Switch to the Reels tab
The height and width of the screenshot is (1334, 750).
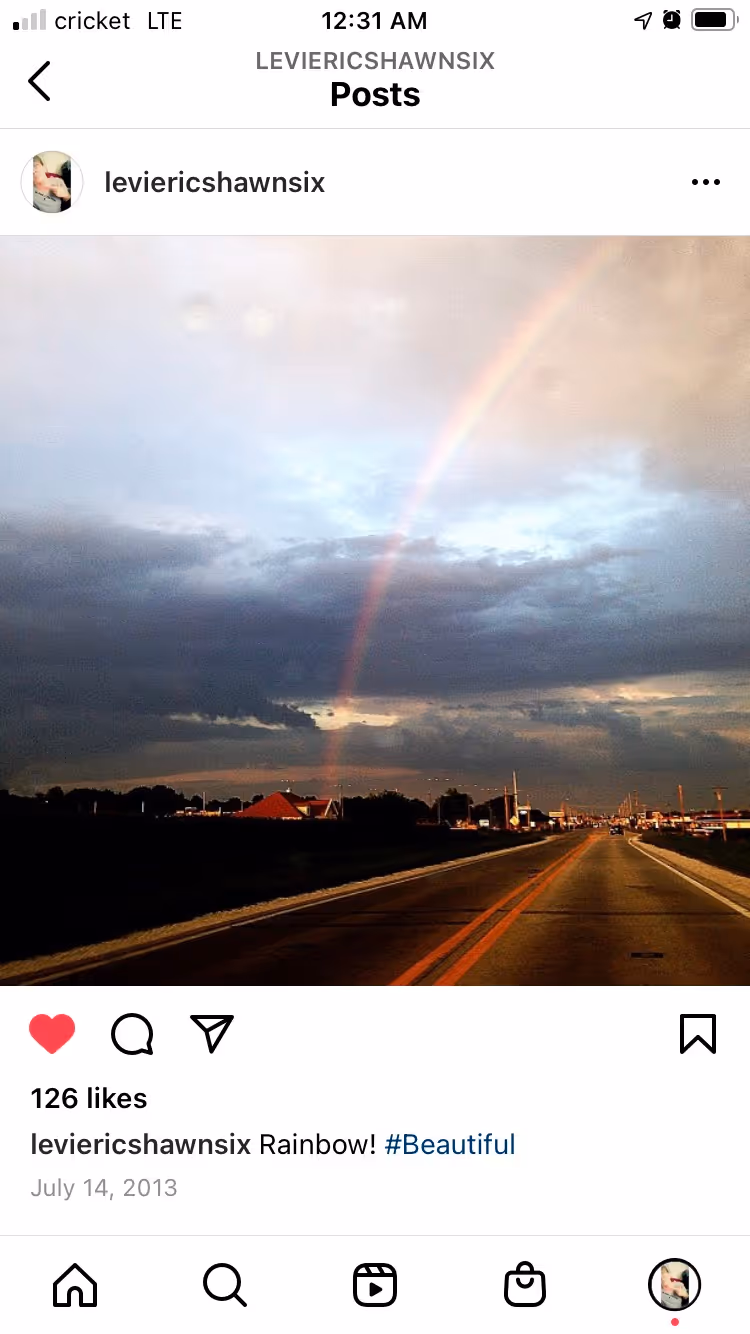point(375,1284)
